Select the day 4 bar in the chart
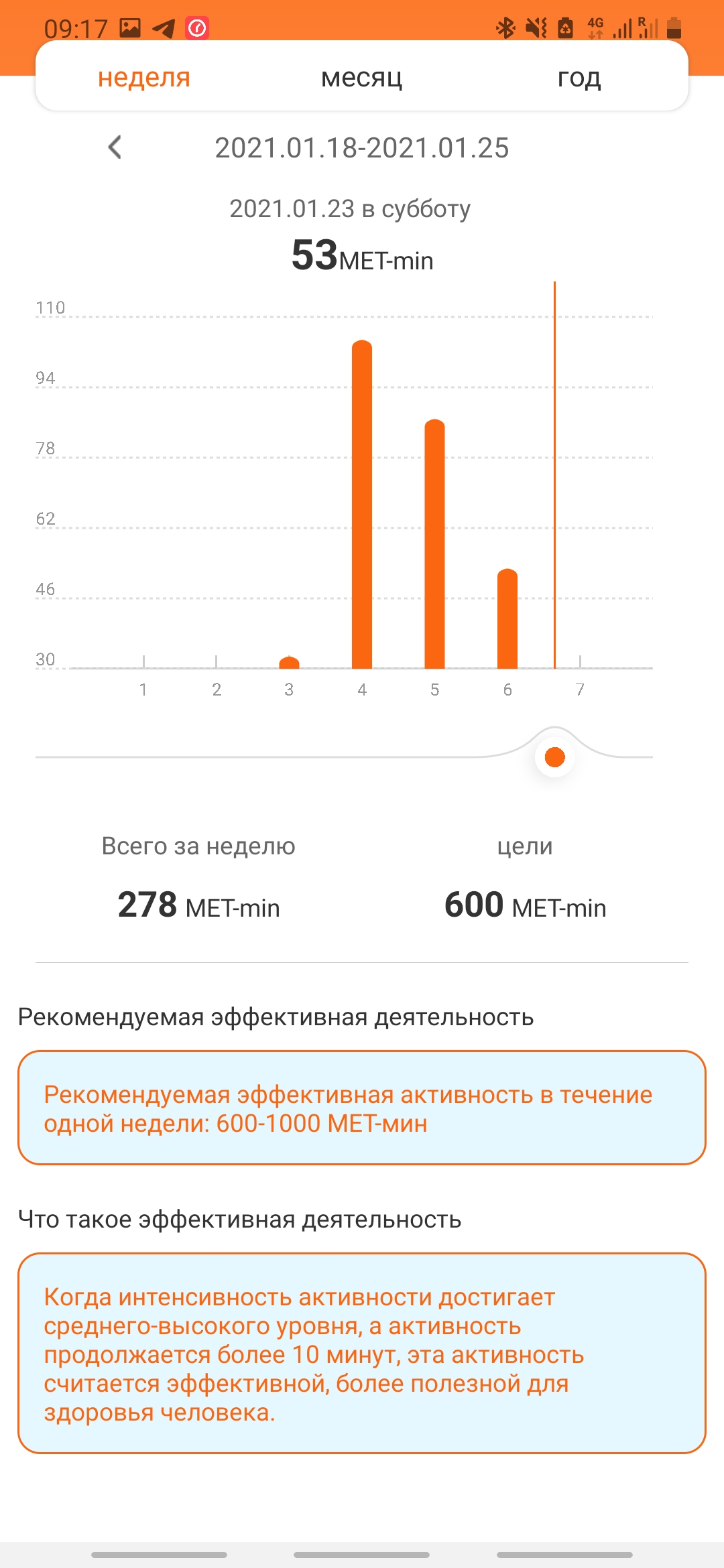The height and width of the screenshot is (1568, 724). [x=362, y=506]
